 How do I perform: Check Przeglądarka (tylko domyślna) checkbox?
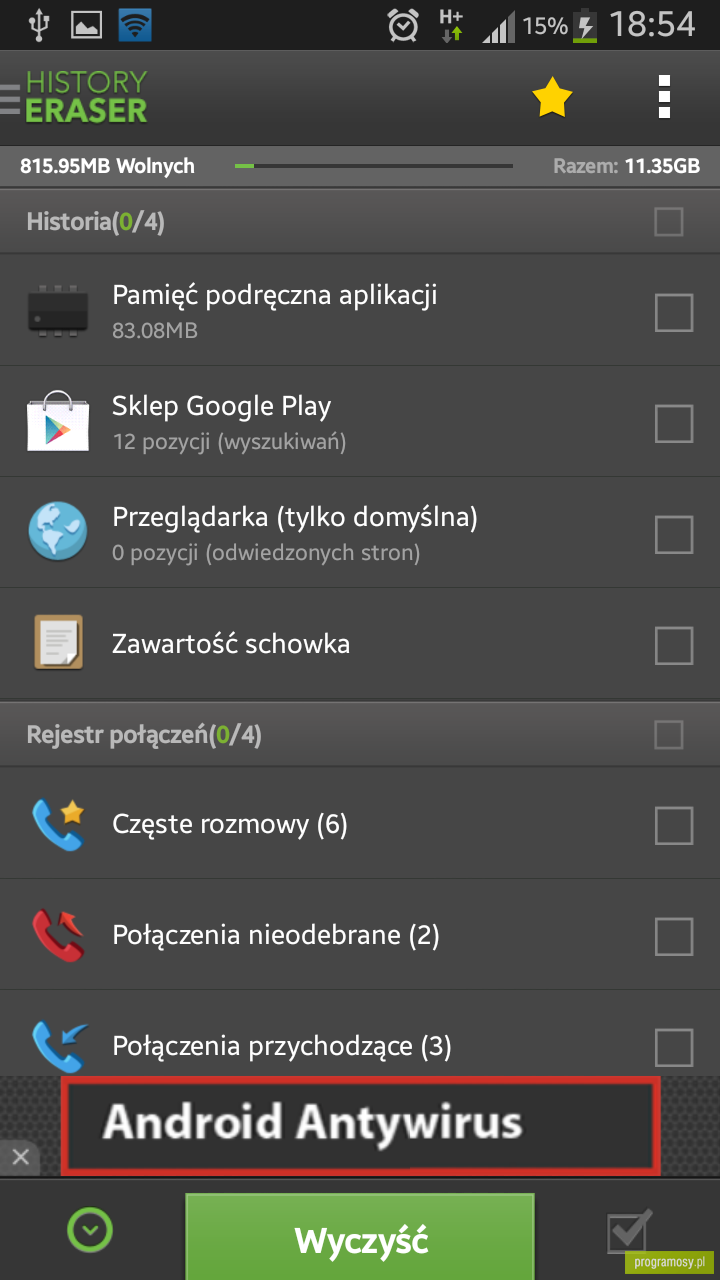pyautogui.click(x=674, y=534)
